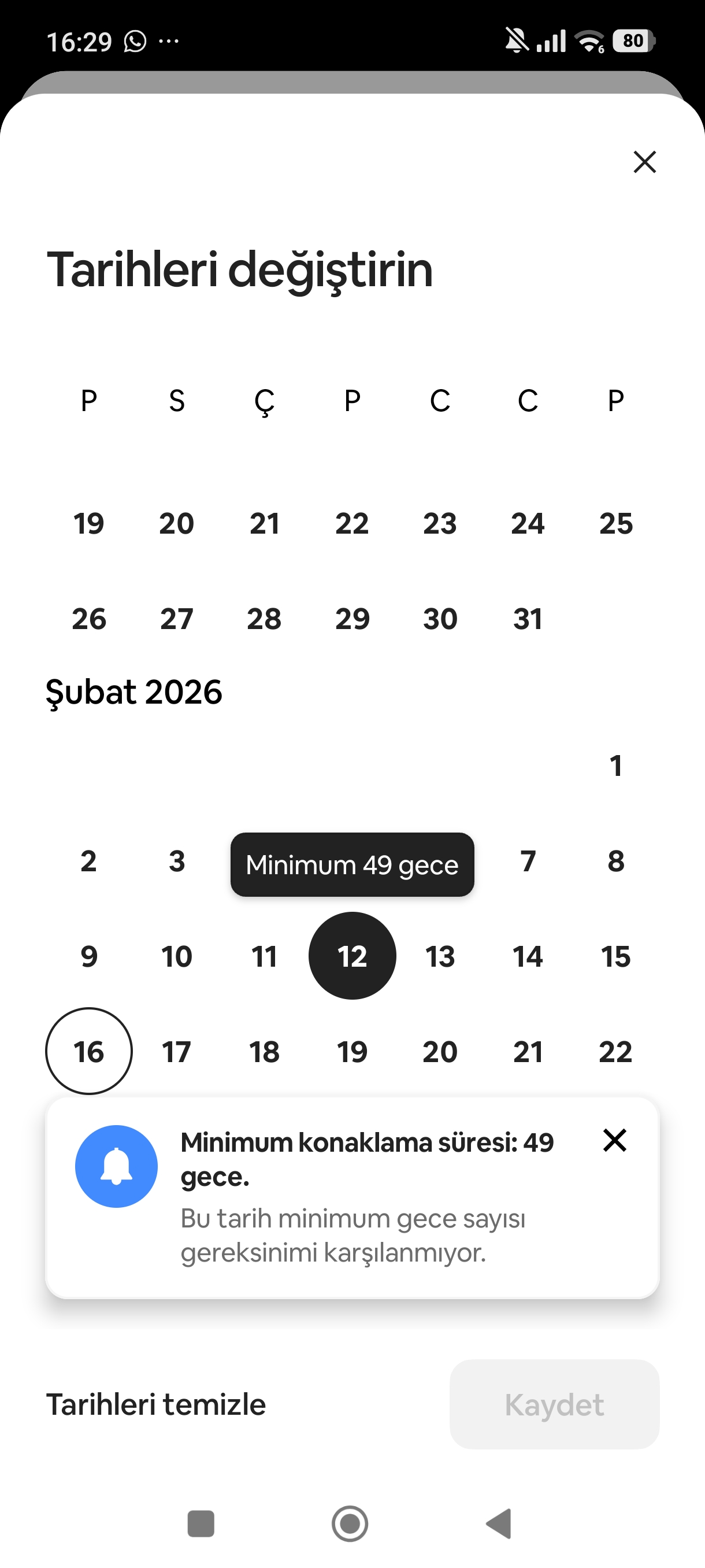705x1568 pixels.
Task: Choose date 31 in the previous month
Action: pyautogui.click(x=528, y=619)
